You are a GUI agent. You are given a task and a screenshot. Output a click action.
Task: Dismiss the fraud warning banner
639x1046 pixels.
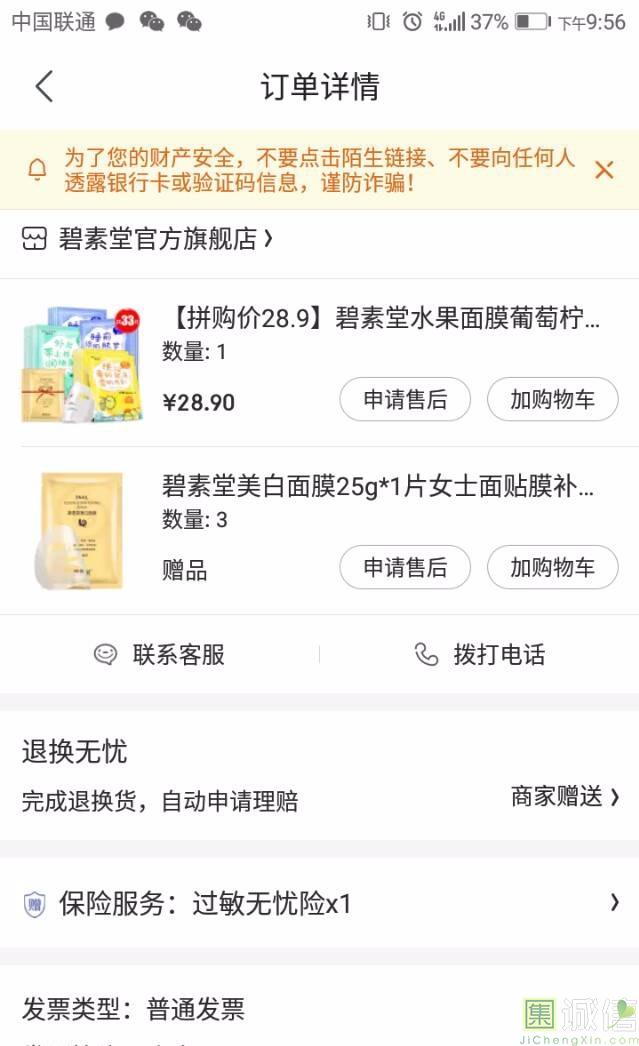(x=604, y=170)
